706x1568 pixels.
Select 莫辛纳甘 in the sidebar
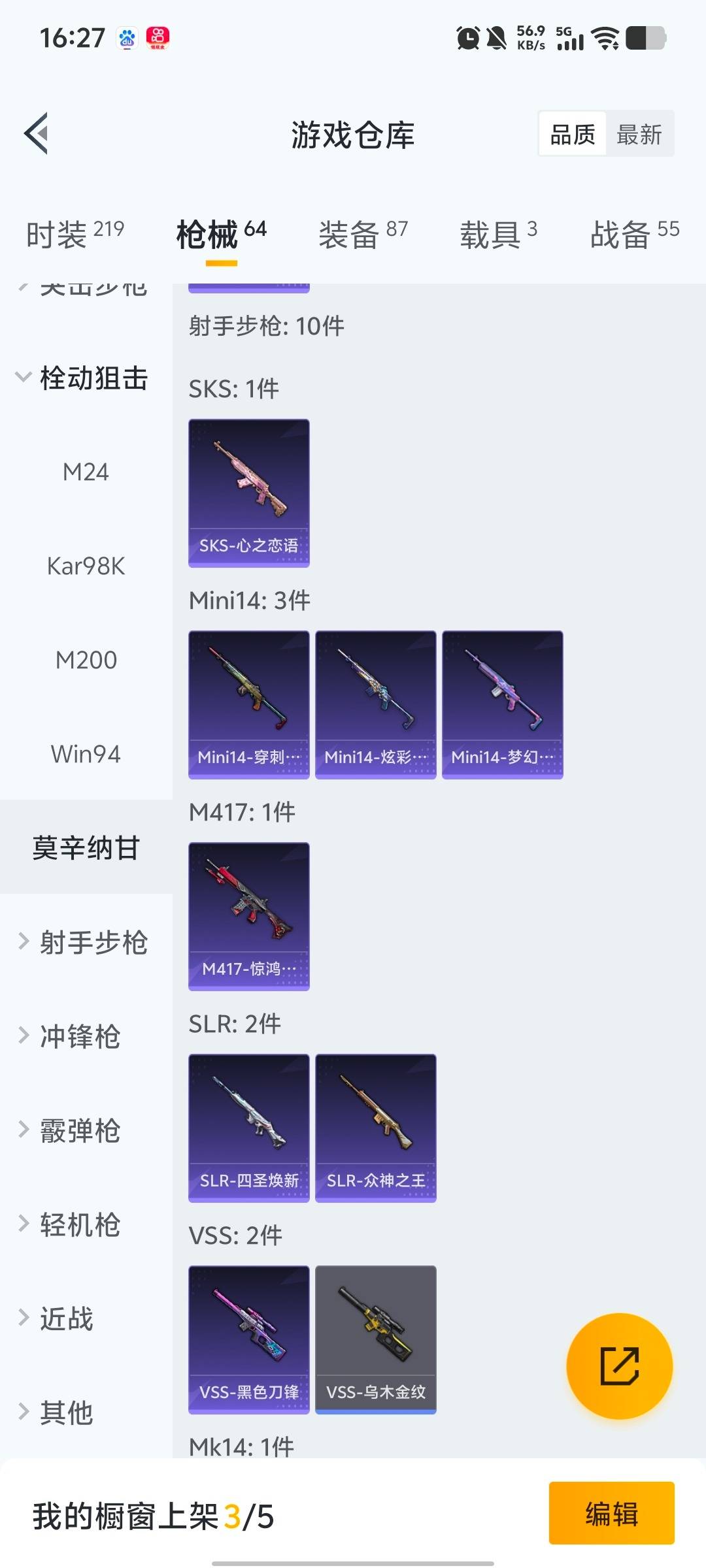point(85,847)
